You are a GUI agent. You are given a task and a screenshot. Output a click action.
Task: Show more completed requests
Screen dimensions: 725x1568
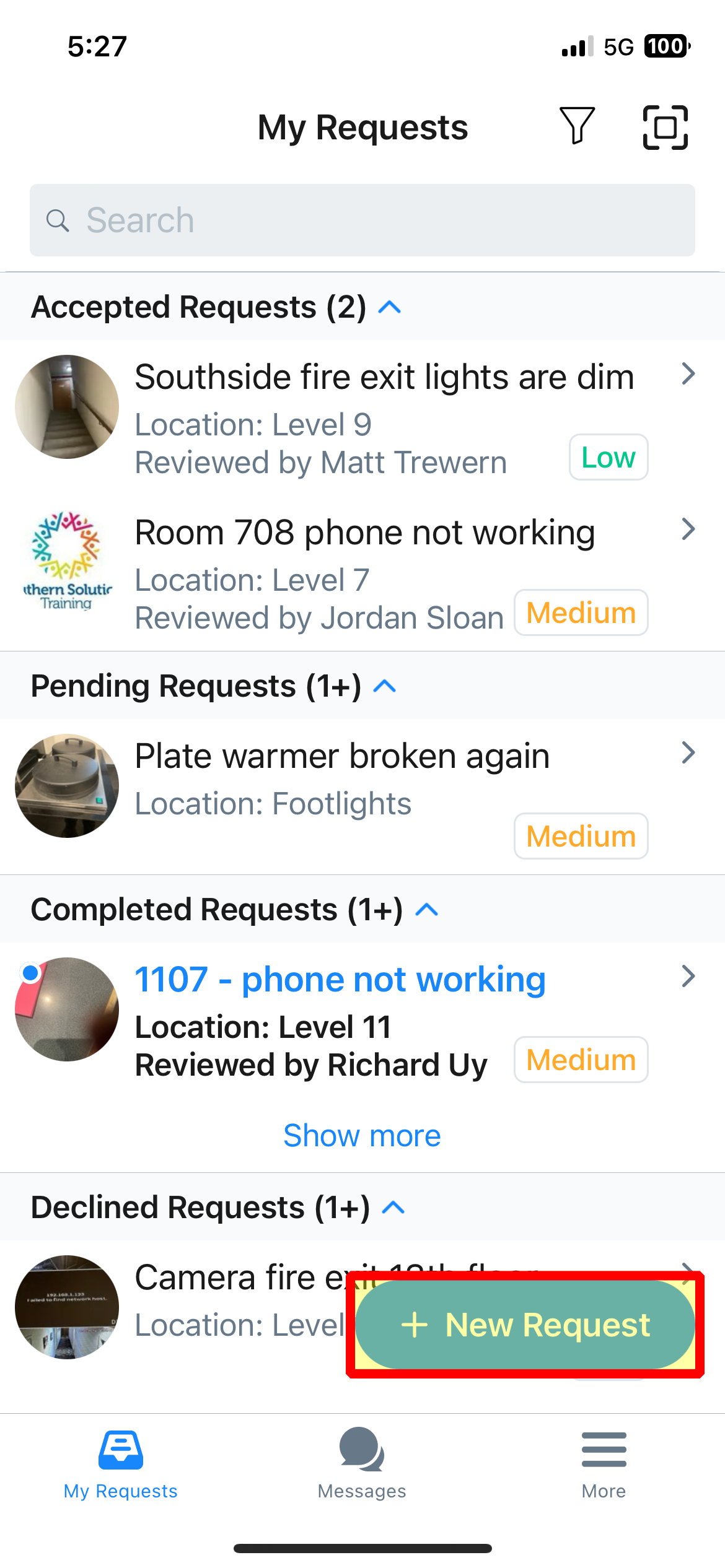point(362,1135)
